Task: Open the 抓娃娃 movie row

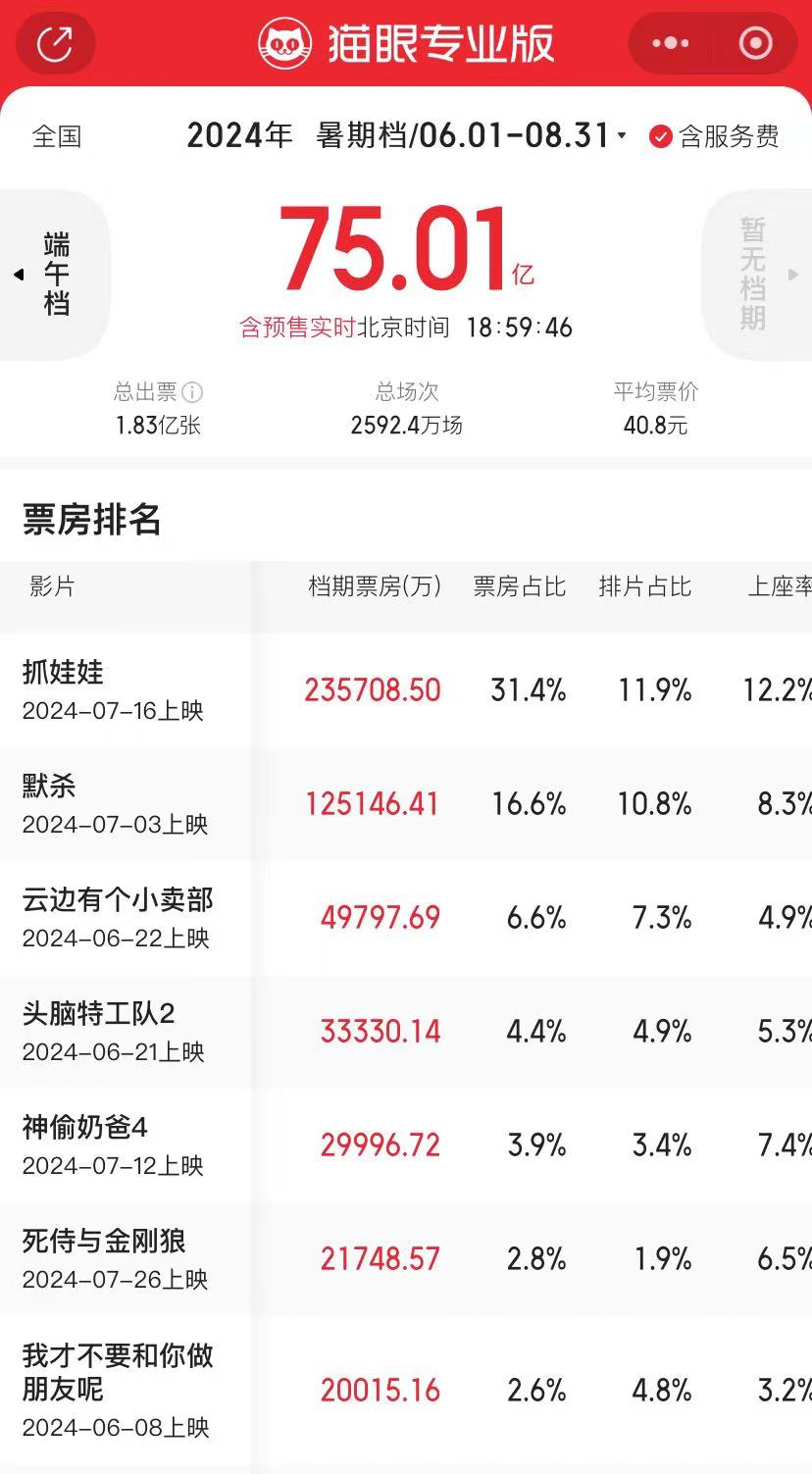Action: point(406,690)
